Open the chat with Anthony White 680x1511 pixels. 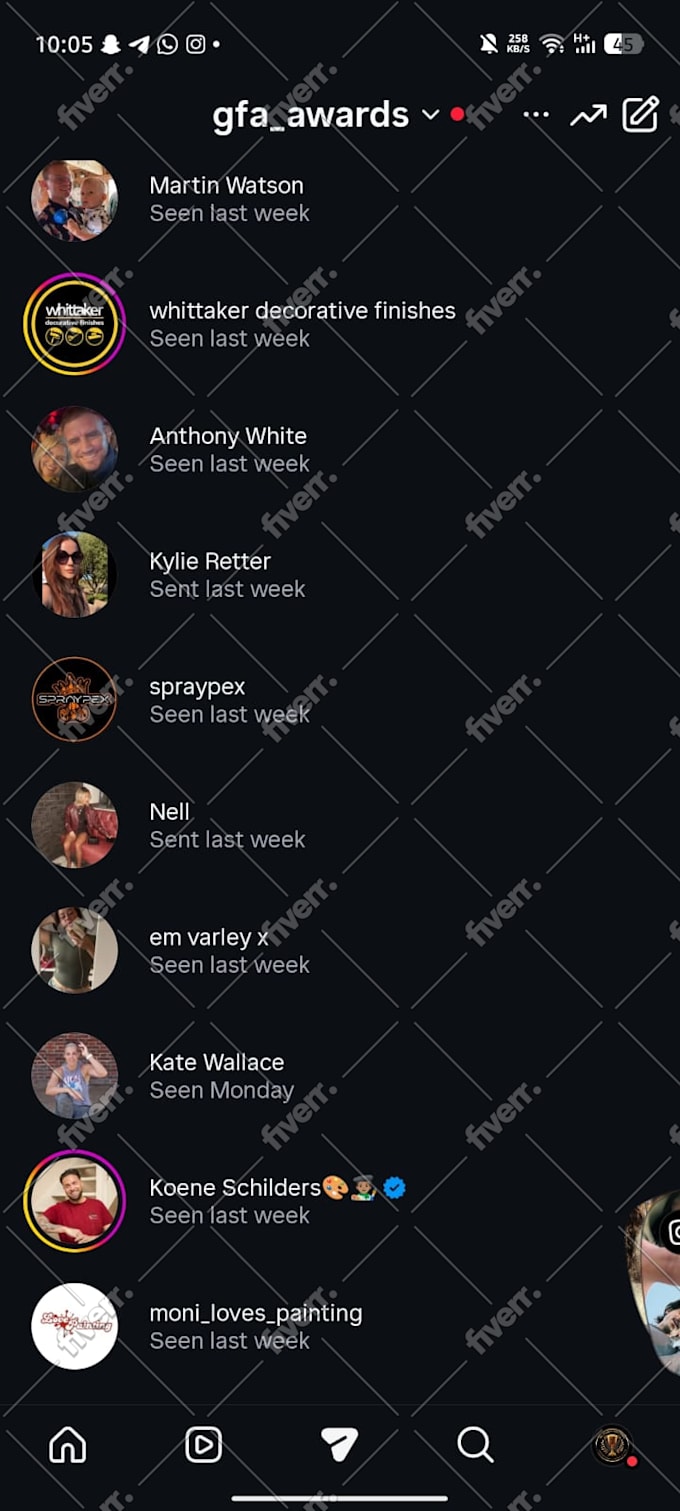click(340, 449)
